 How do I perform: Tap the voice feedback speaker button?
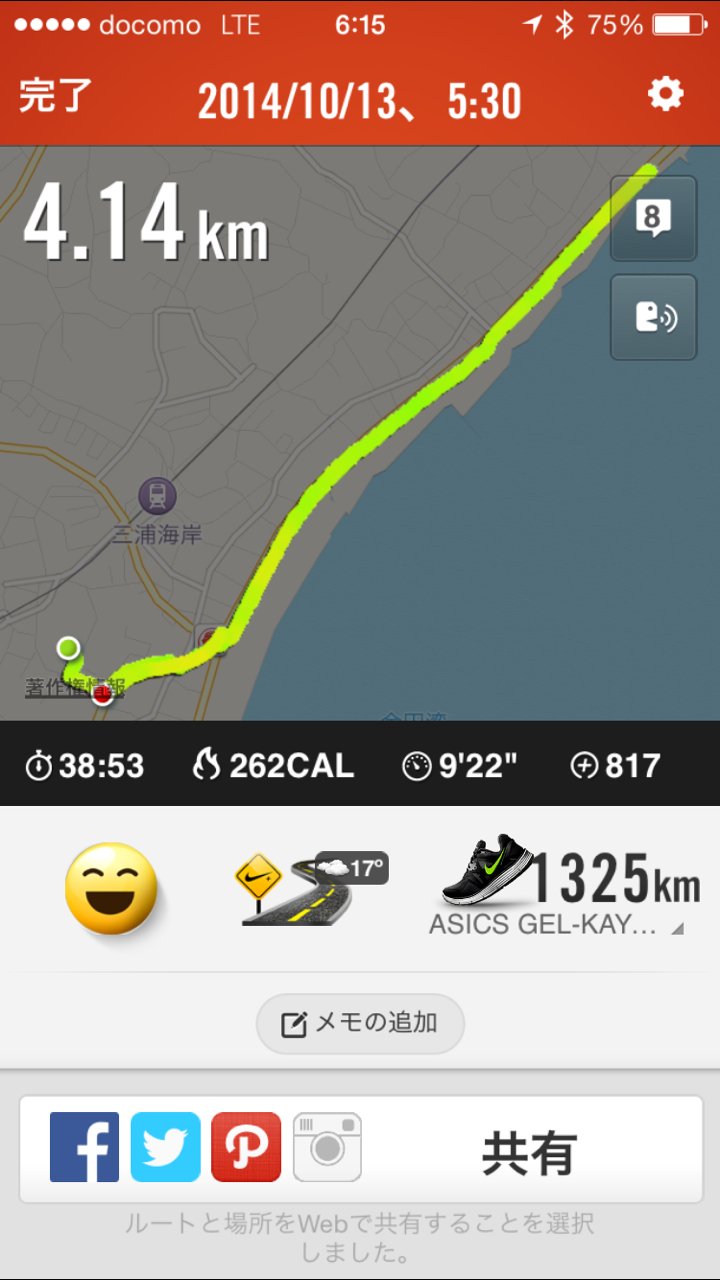653,317
